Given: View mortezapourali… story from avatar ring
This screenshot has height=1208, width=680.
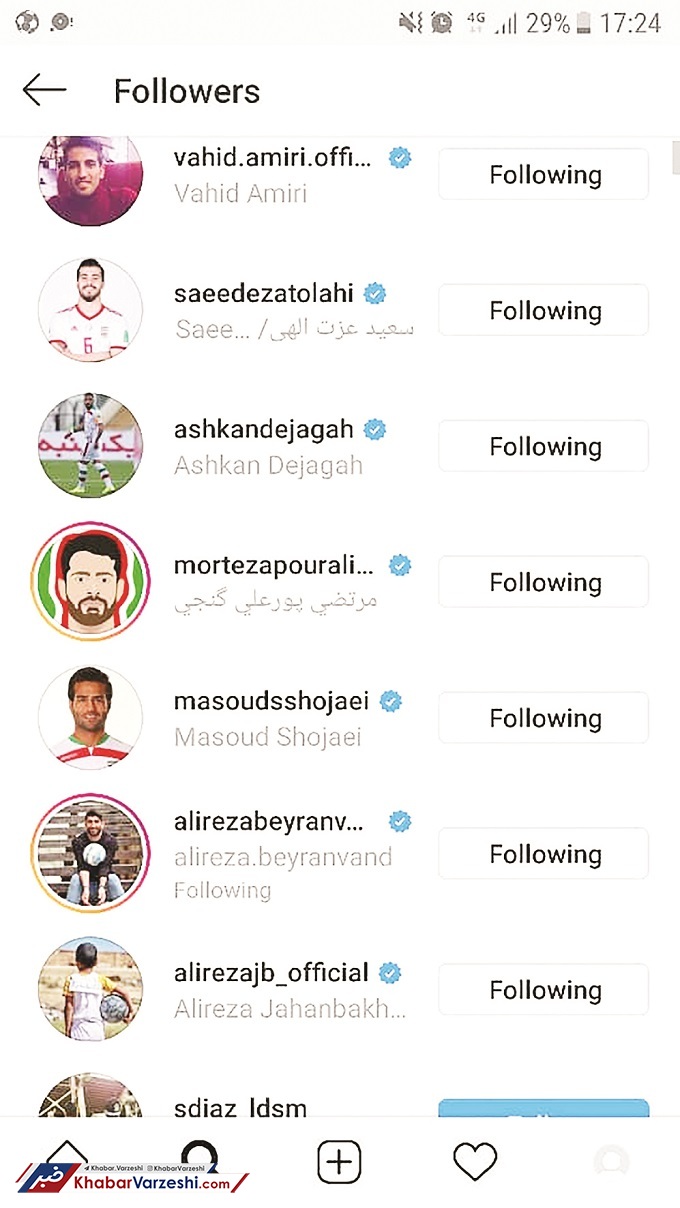Looking at the screenshot, I should tap(90, 582).
